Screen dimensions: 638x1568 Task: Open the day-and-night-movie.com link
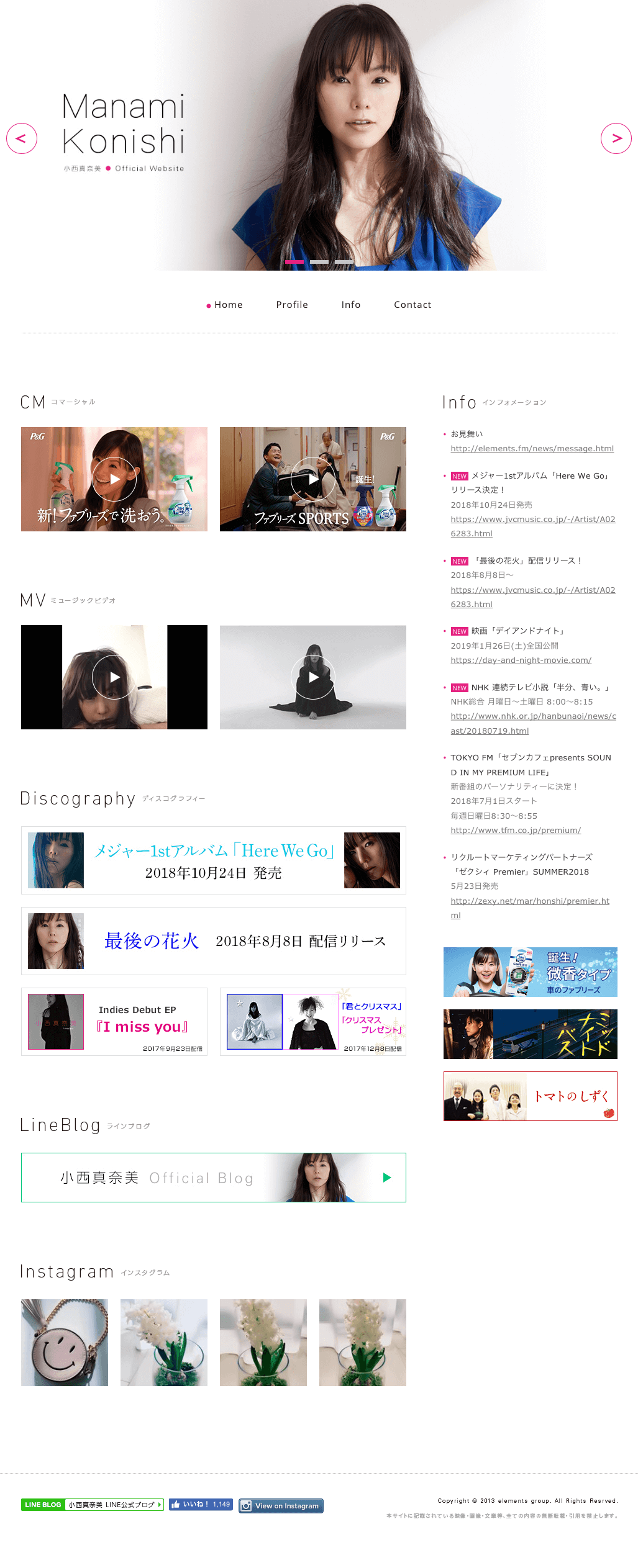click(521, 660)
